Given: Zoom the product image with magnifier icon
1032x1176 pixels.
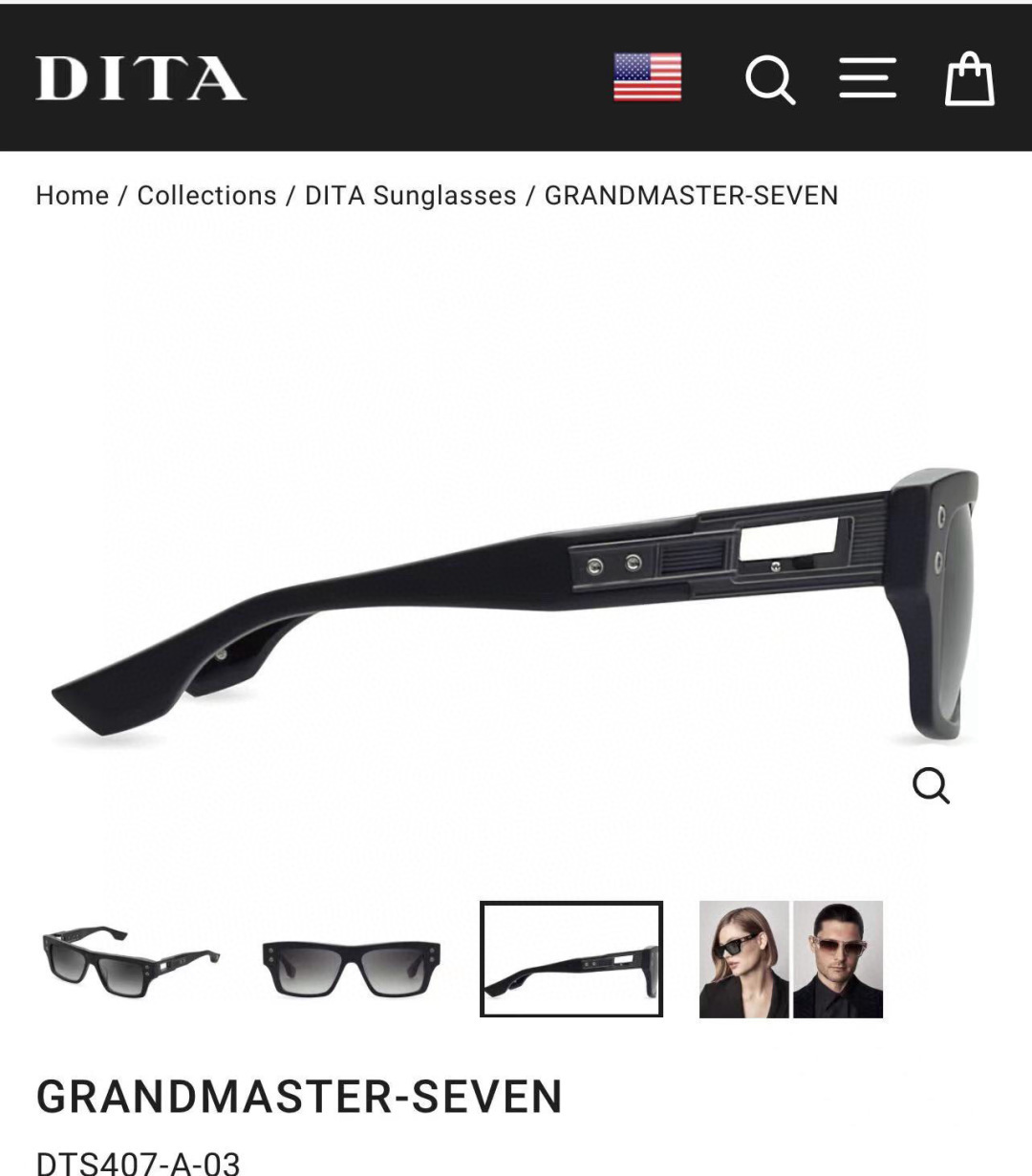Looking at the screenshot, I should tap(931, 786).
